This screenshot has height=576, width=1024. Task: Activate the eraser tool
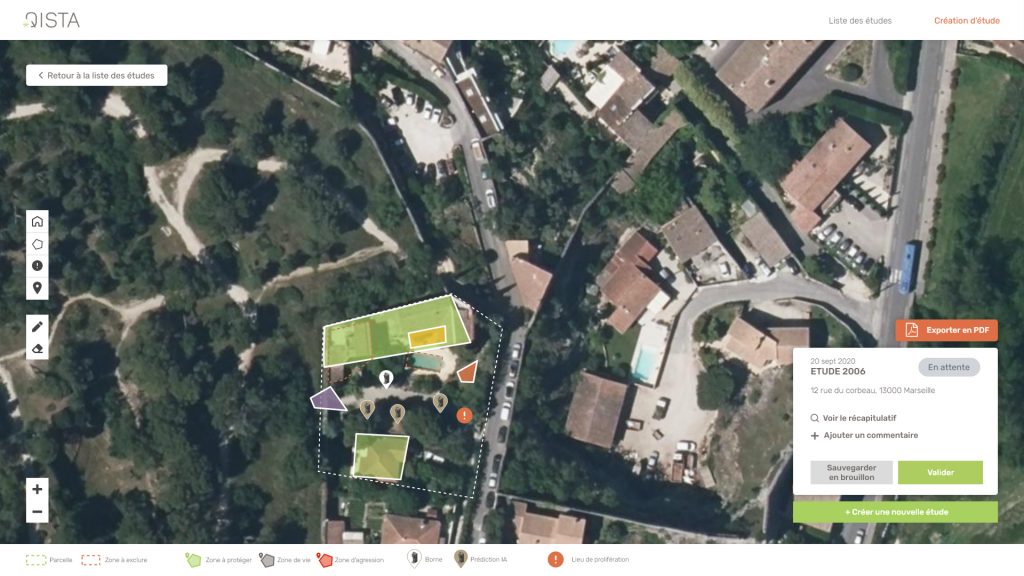click(38, 349)
